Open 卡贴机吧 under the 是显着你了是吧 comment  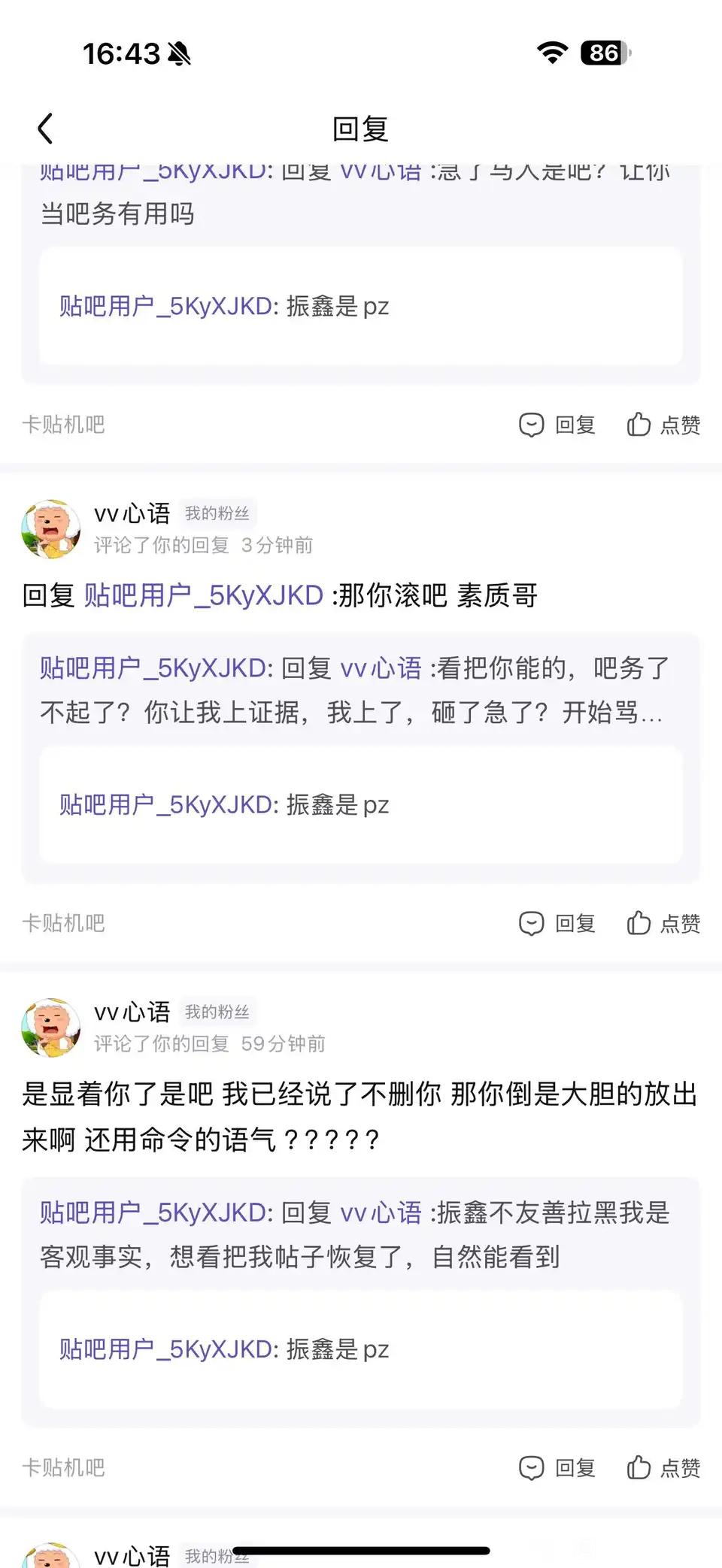[63, 1467]
